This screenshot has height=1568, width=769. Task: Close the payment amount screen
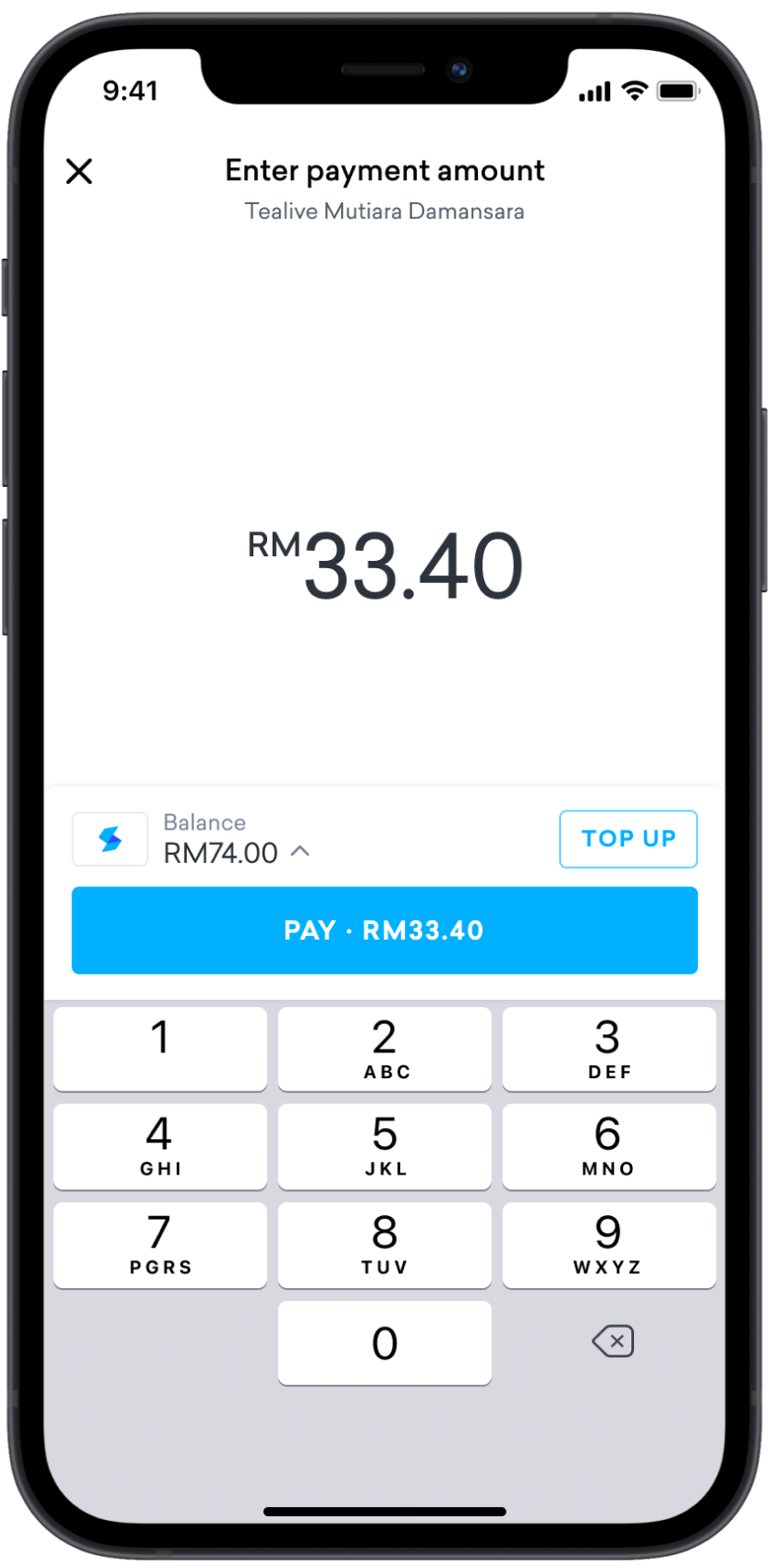79,171
